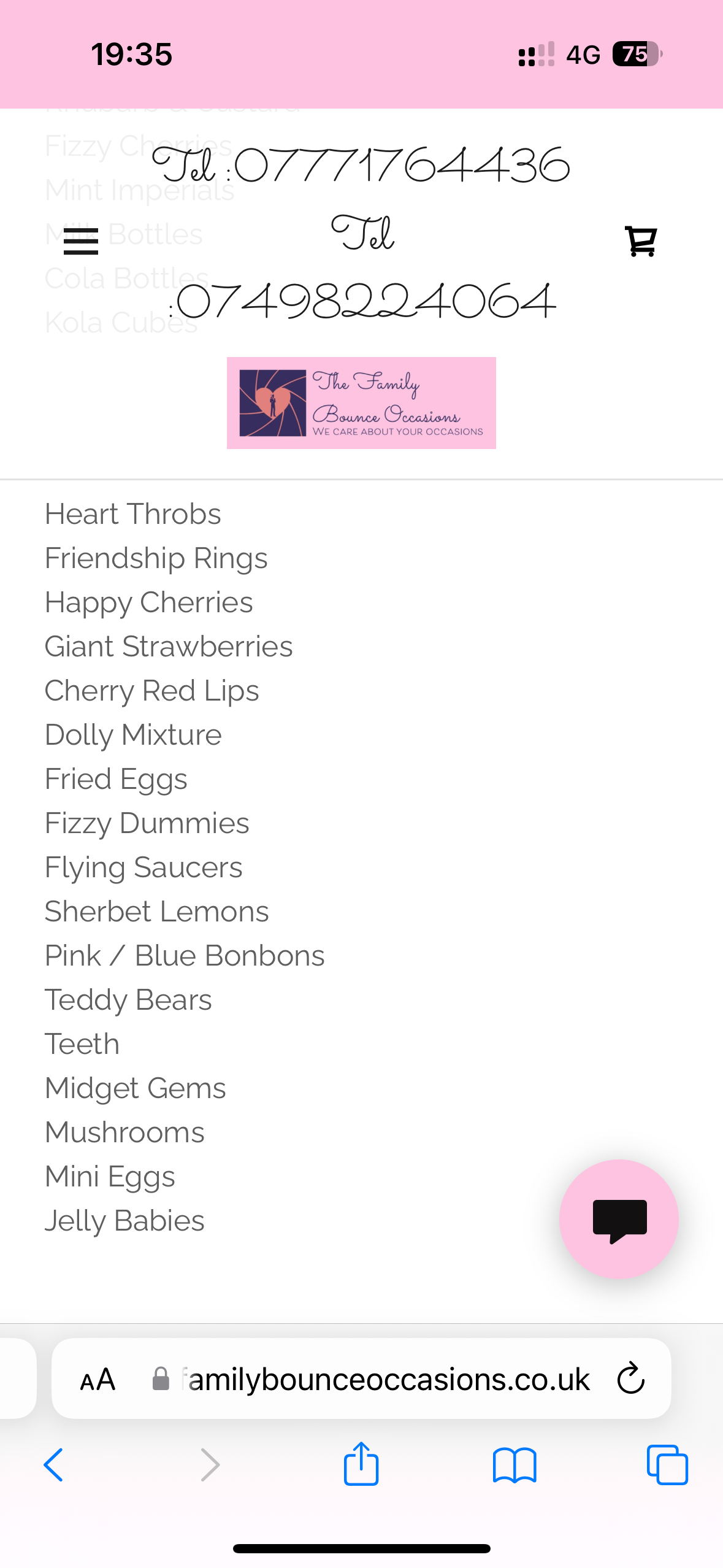Open the shopping cart

tap(641, 240)
